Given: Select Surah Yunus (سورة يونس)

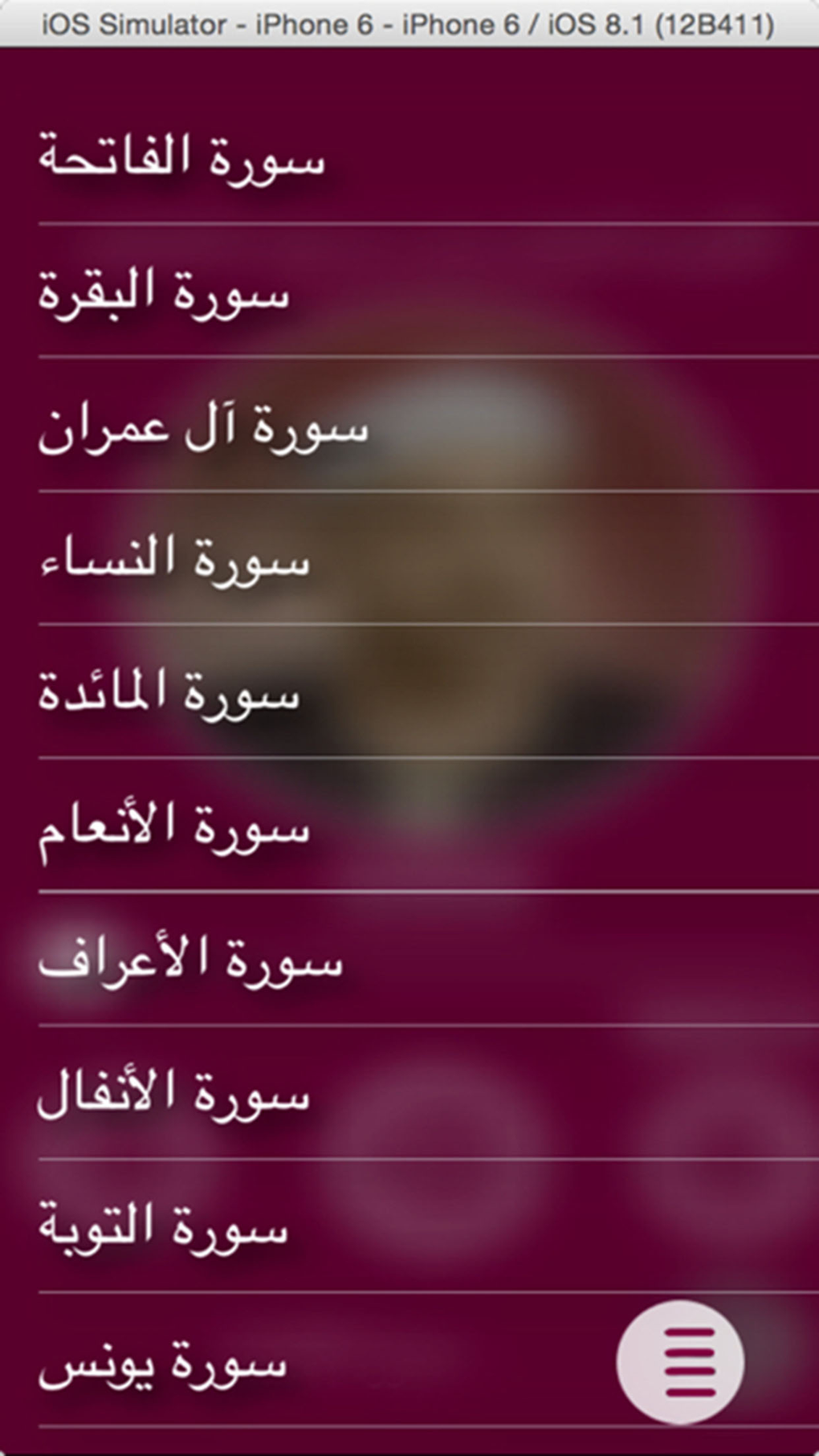Looking at the screenshot, I should (164, 1363).
